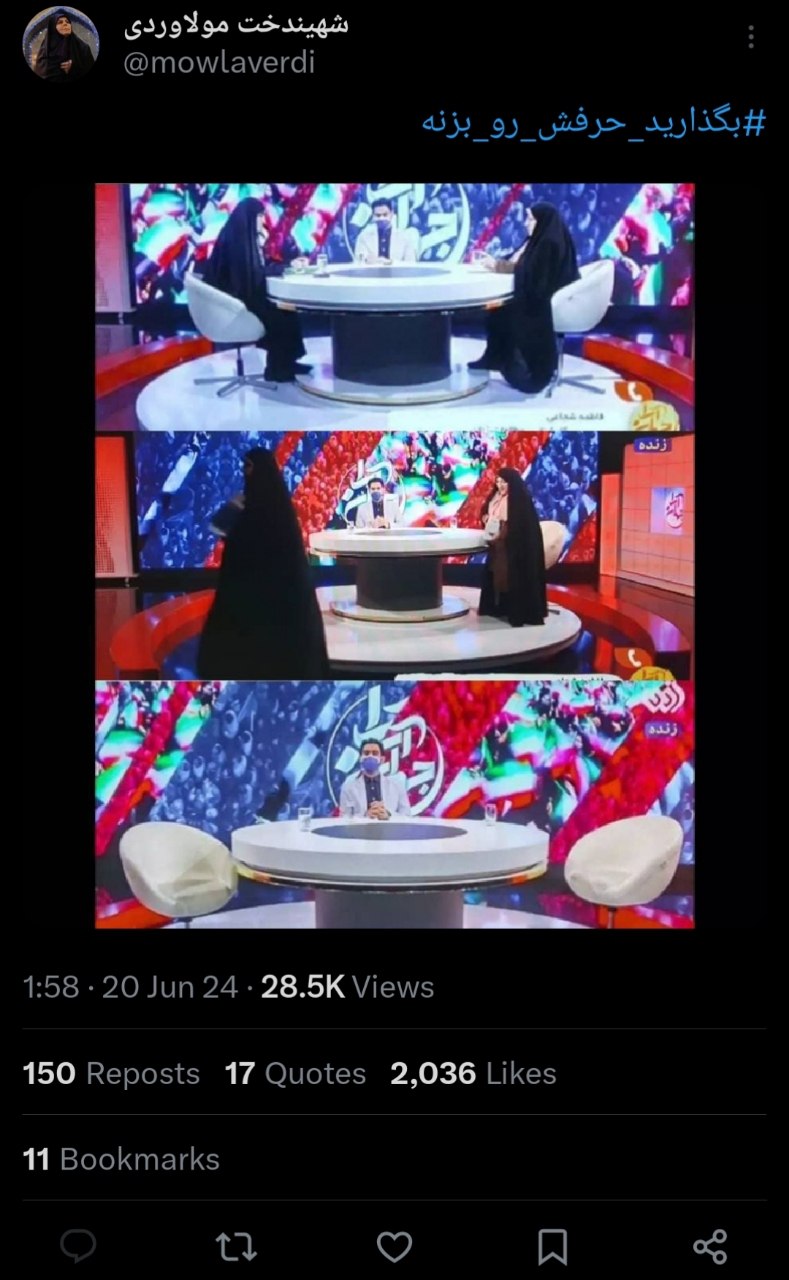Reply to this tweet

pyautogui.click(x=78, y=1246)
